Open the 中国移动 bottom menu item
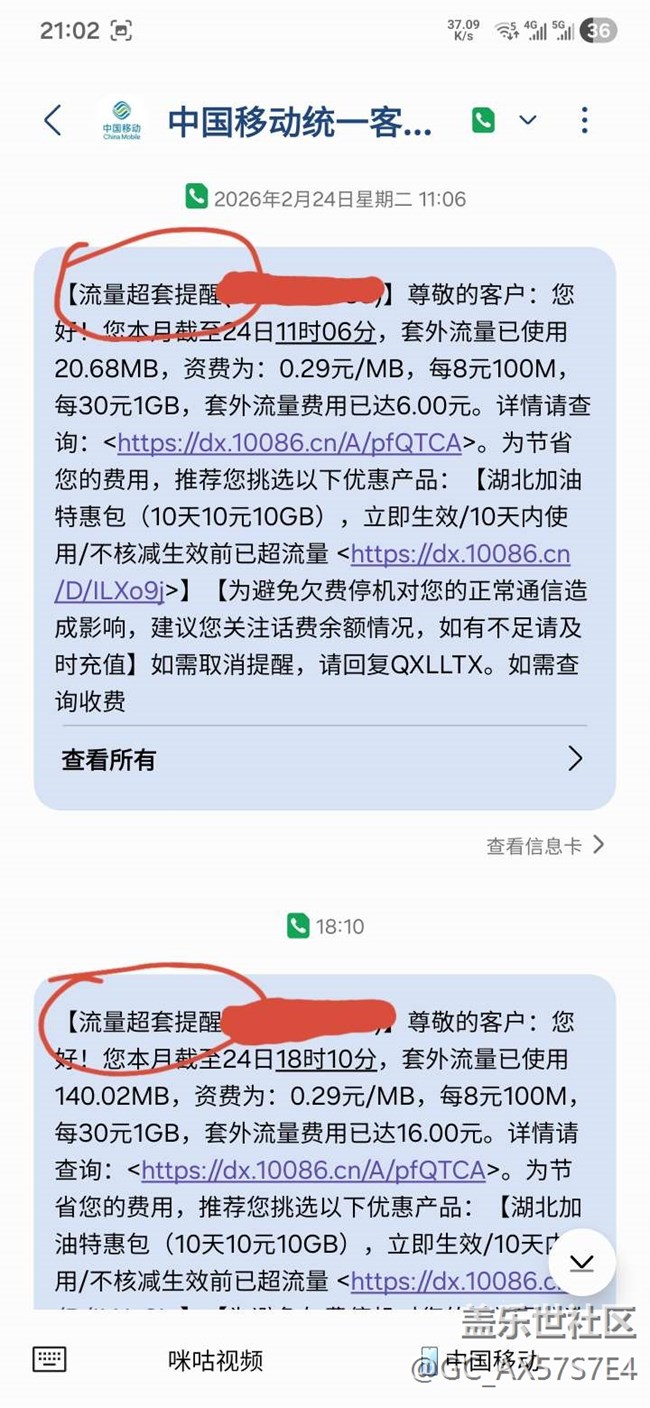The width and height of the screenshot is (650, 1408). coord(490,1360)
